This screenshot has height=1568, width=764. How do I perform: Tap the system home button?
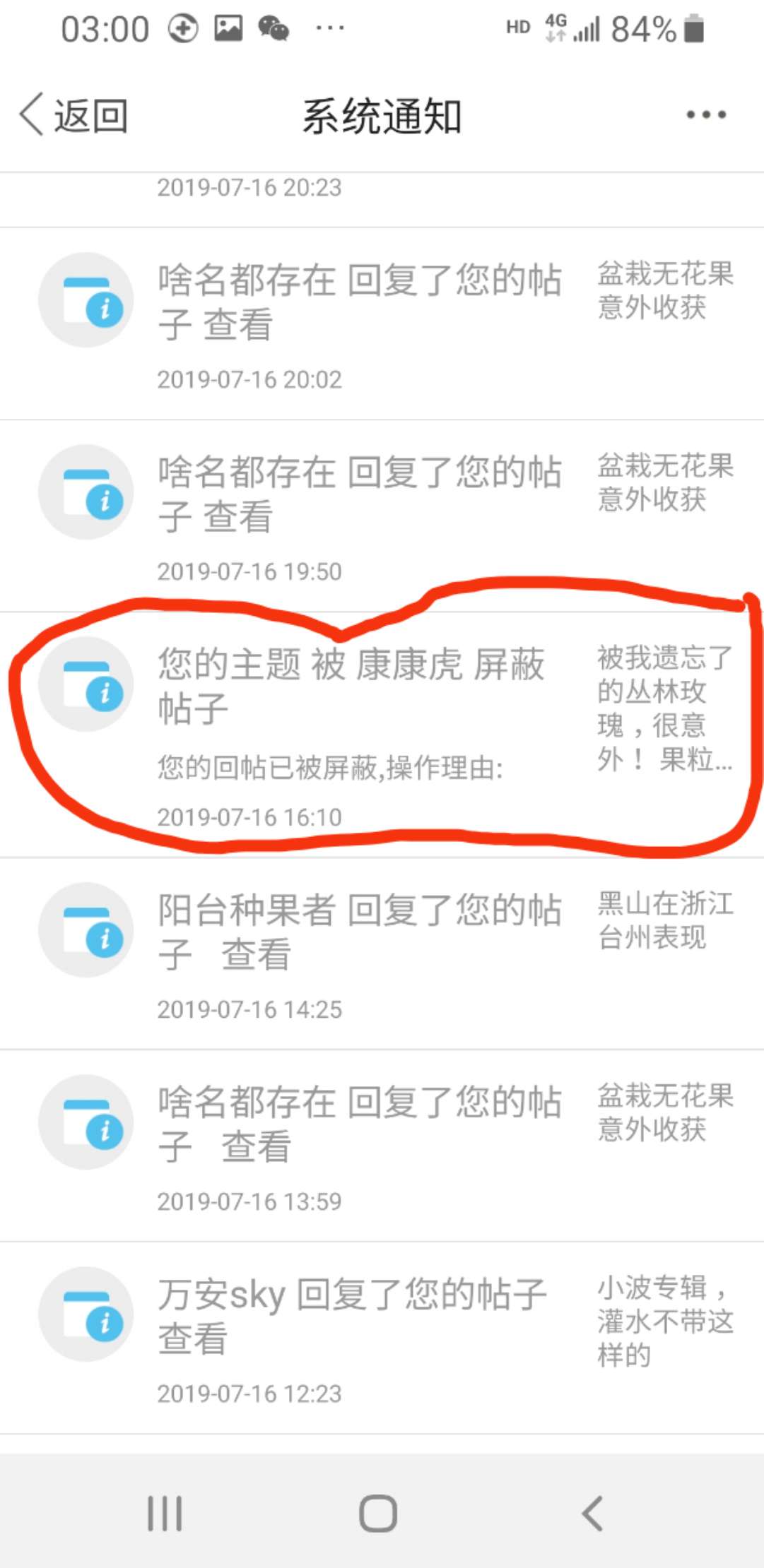coord(378,1514)
